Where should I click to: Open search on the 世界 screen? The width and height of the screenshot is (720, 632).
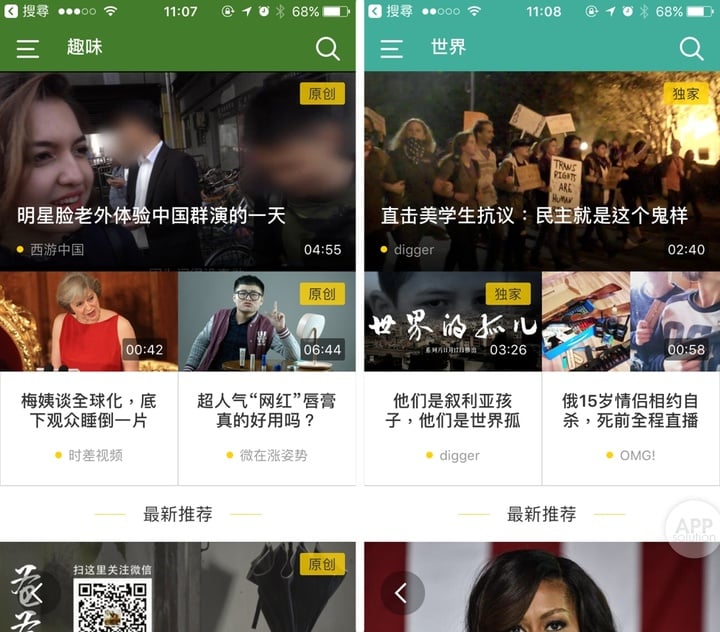coord(691,48)
